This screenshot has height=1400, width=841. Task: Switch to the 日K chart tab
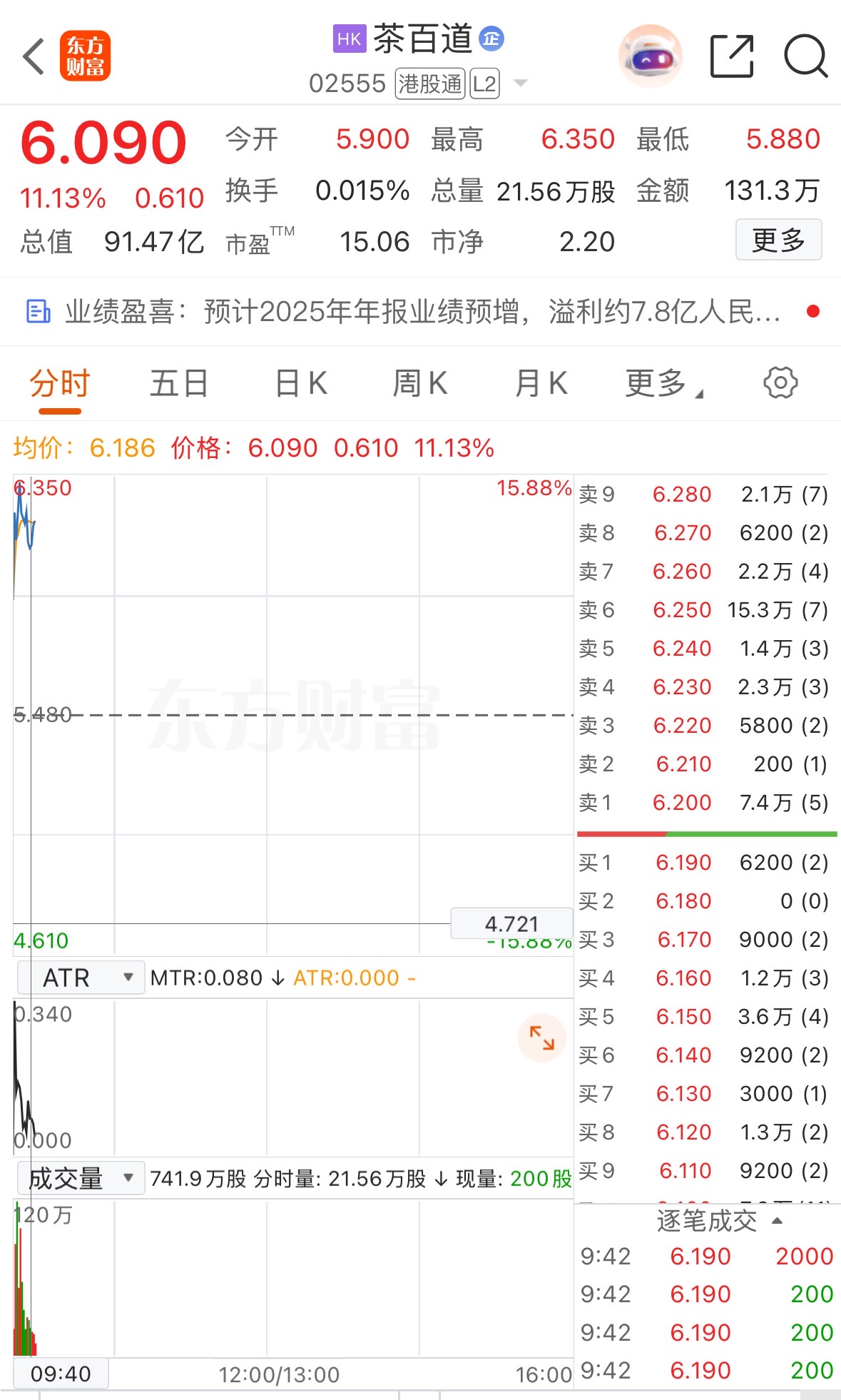300,384
